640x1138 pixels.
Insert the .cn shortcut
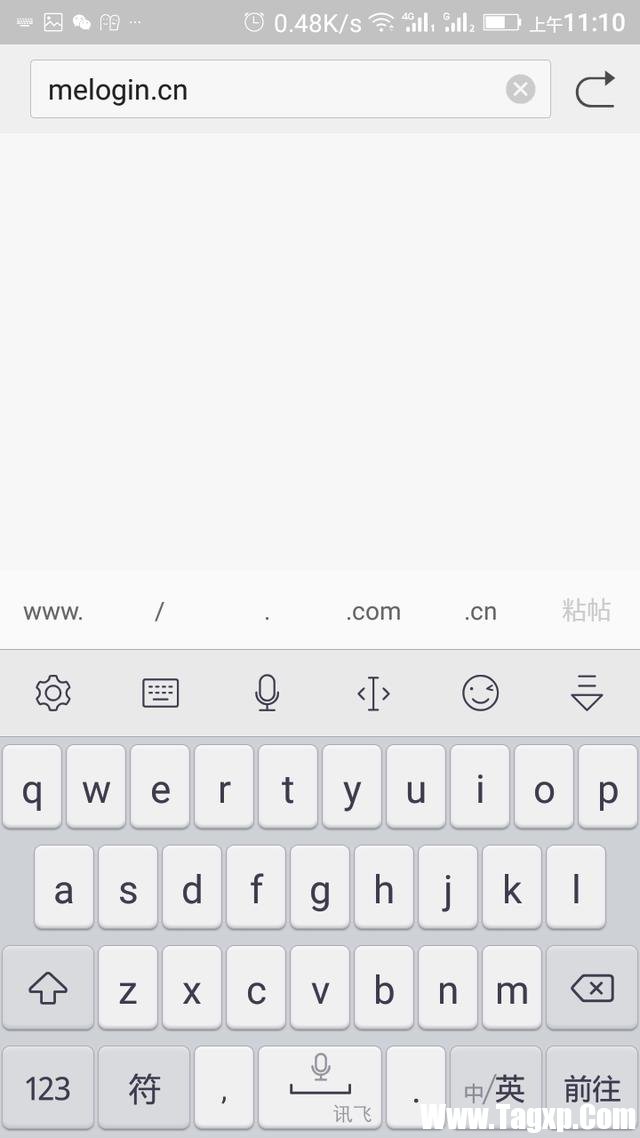(480, 612)
